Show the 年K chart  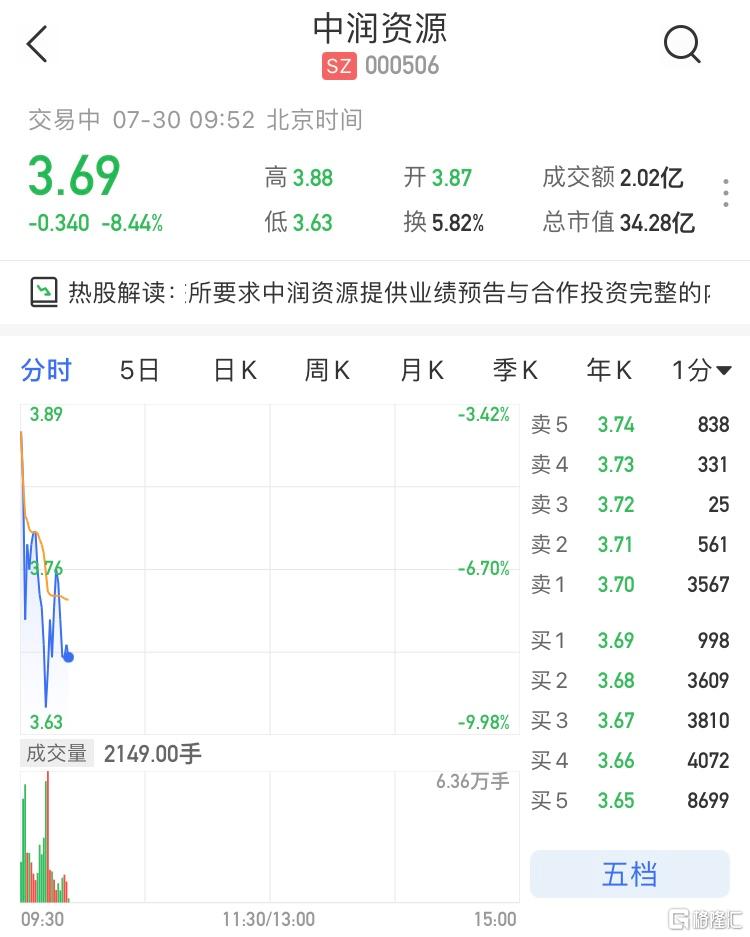[x=609, y=371]
